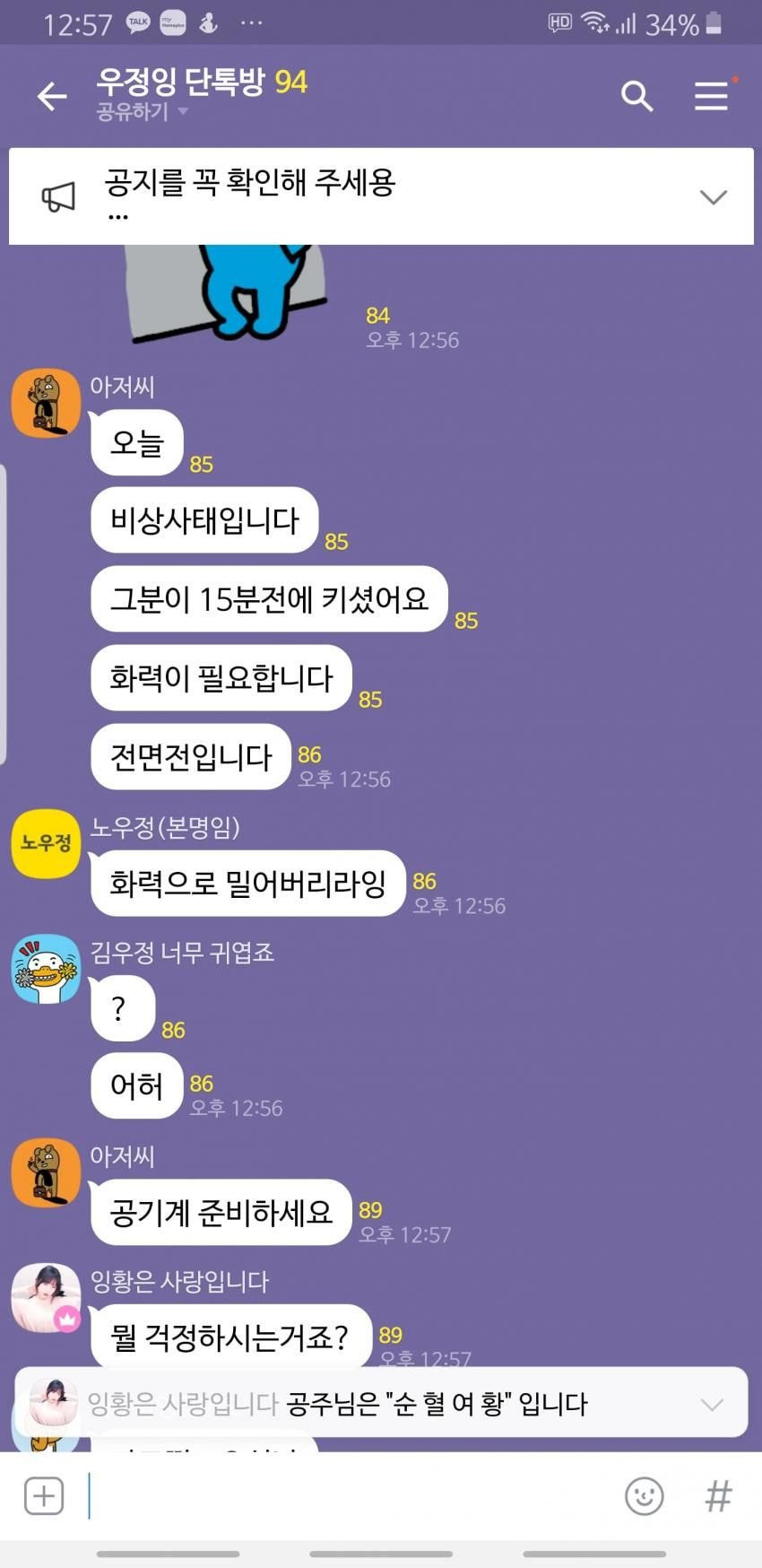Expand the 공지를 꼭 확인해 주세용 notice
Viewport: 762px width, 1568px height.
click(x=713, y=196)
